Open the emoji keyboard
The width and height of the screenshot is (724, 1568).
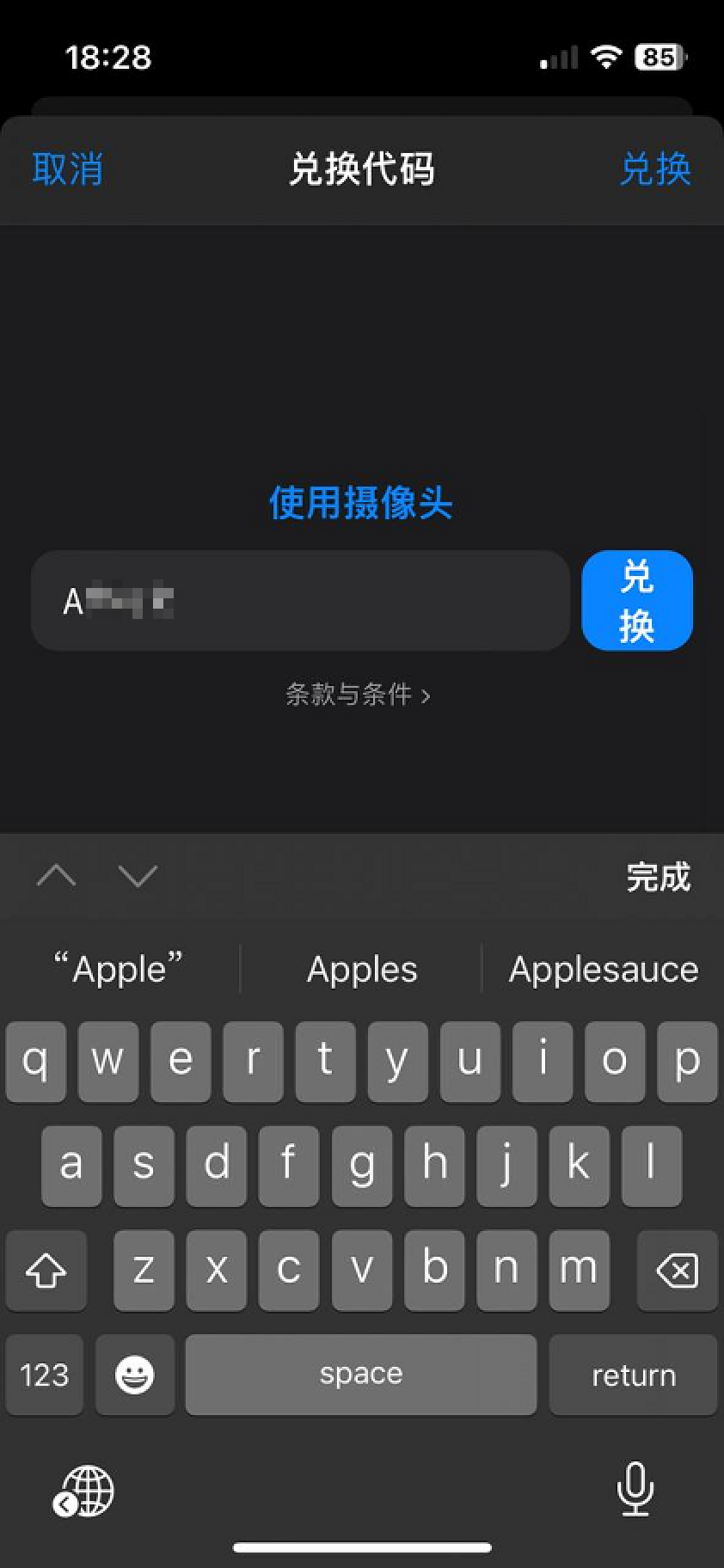(135, 1375)
